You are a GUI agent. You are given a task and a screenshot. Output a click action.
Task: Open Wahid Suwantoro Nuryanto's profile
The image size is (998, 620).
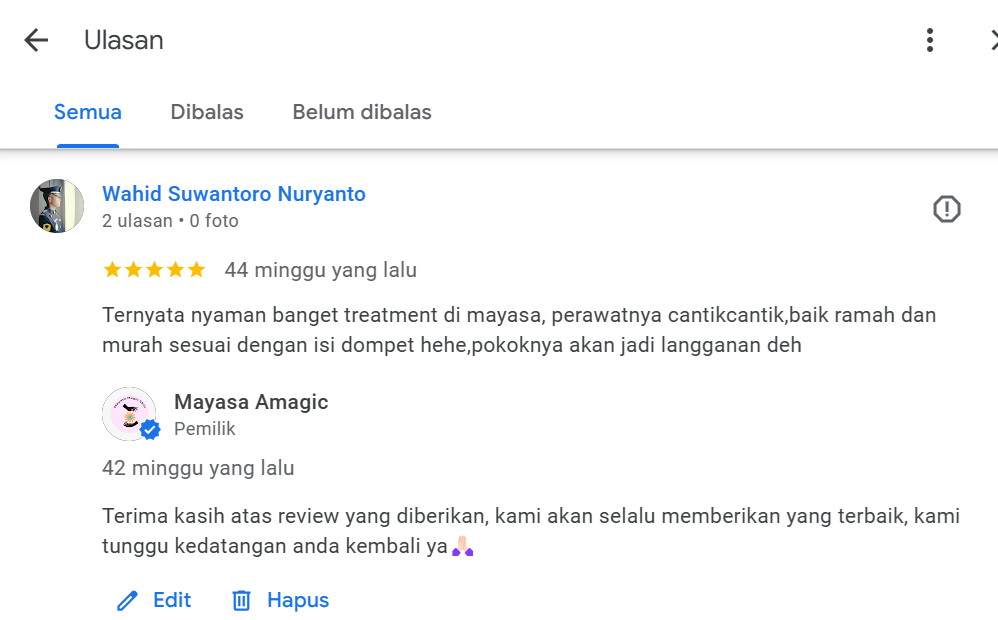pyautogui.click(x=234, y=194)
